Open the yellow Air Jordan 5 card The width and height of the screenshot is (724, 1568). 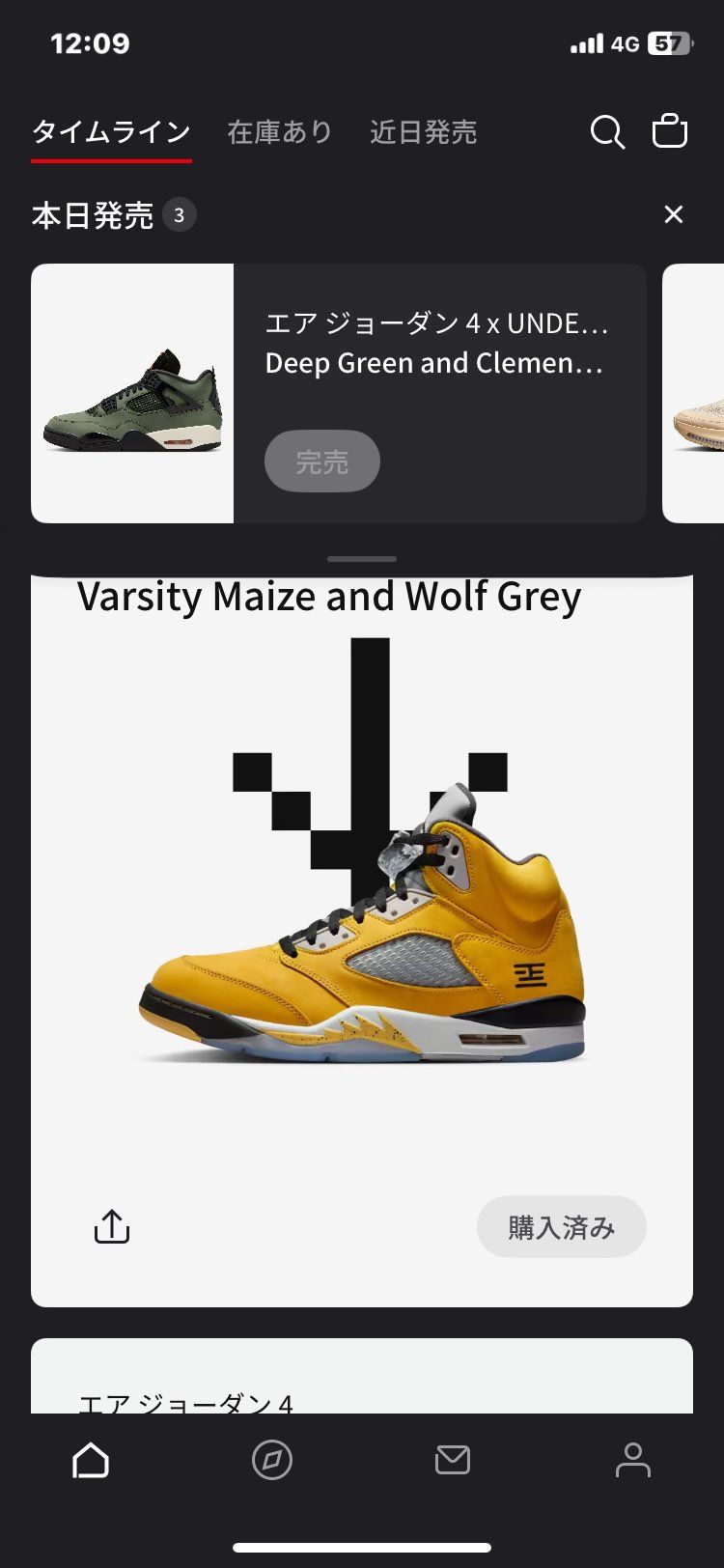click(362, 927)
